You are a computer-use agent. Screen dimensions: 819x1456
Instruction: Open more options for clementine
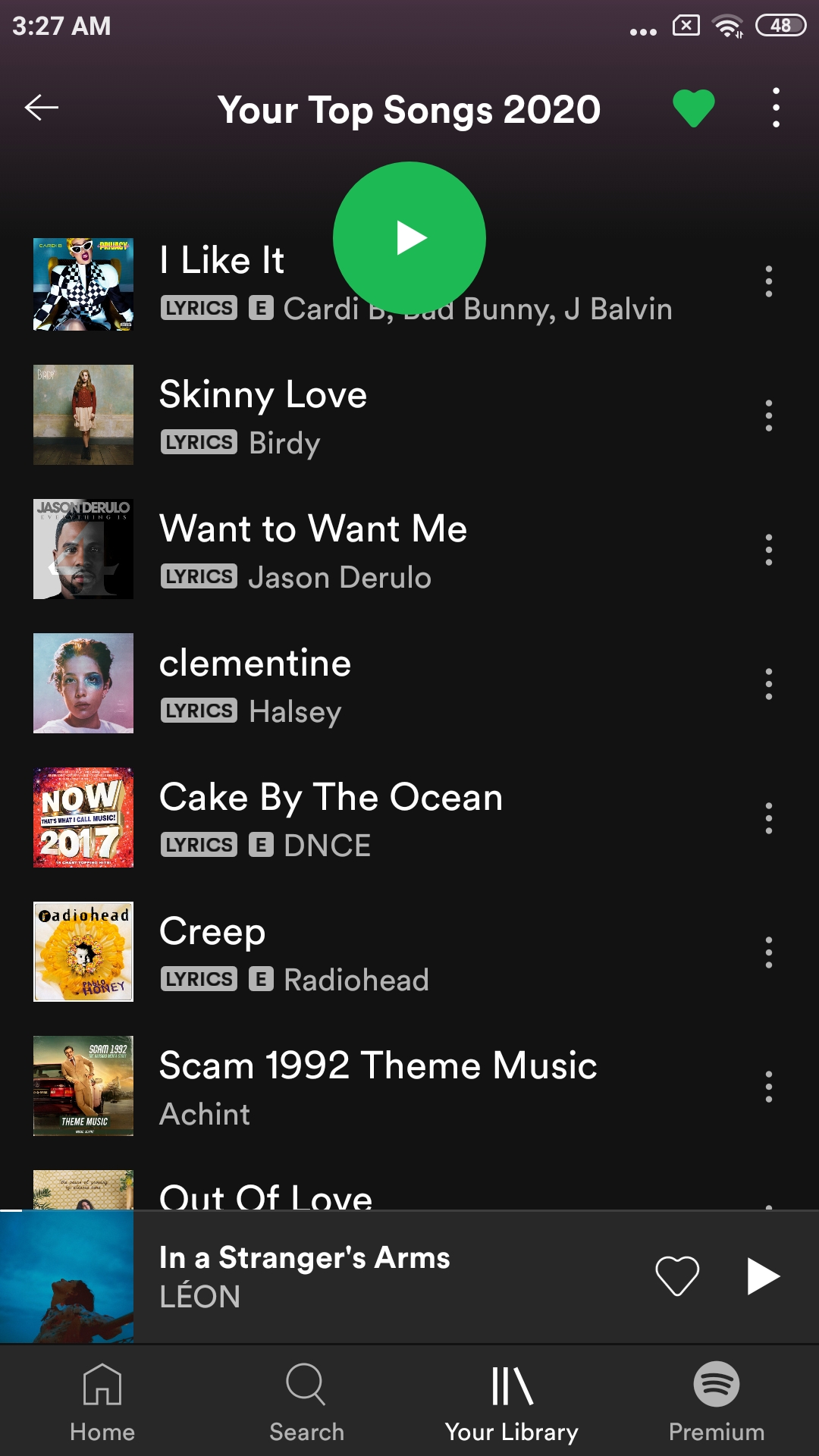(769, 684)
